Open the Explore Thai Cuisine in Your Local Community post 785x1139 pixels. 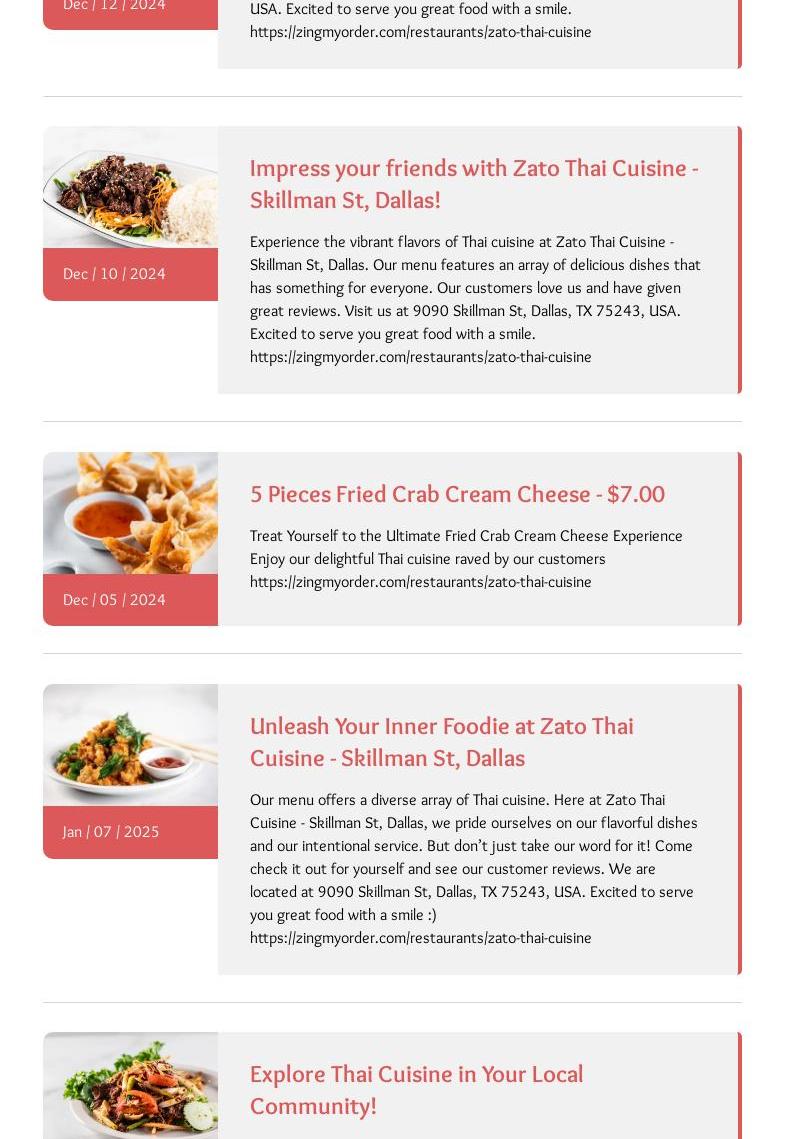416,1089
